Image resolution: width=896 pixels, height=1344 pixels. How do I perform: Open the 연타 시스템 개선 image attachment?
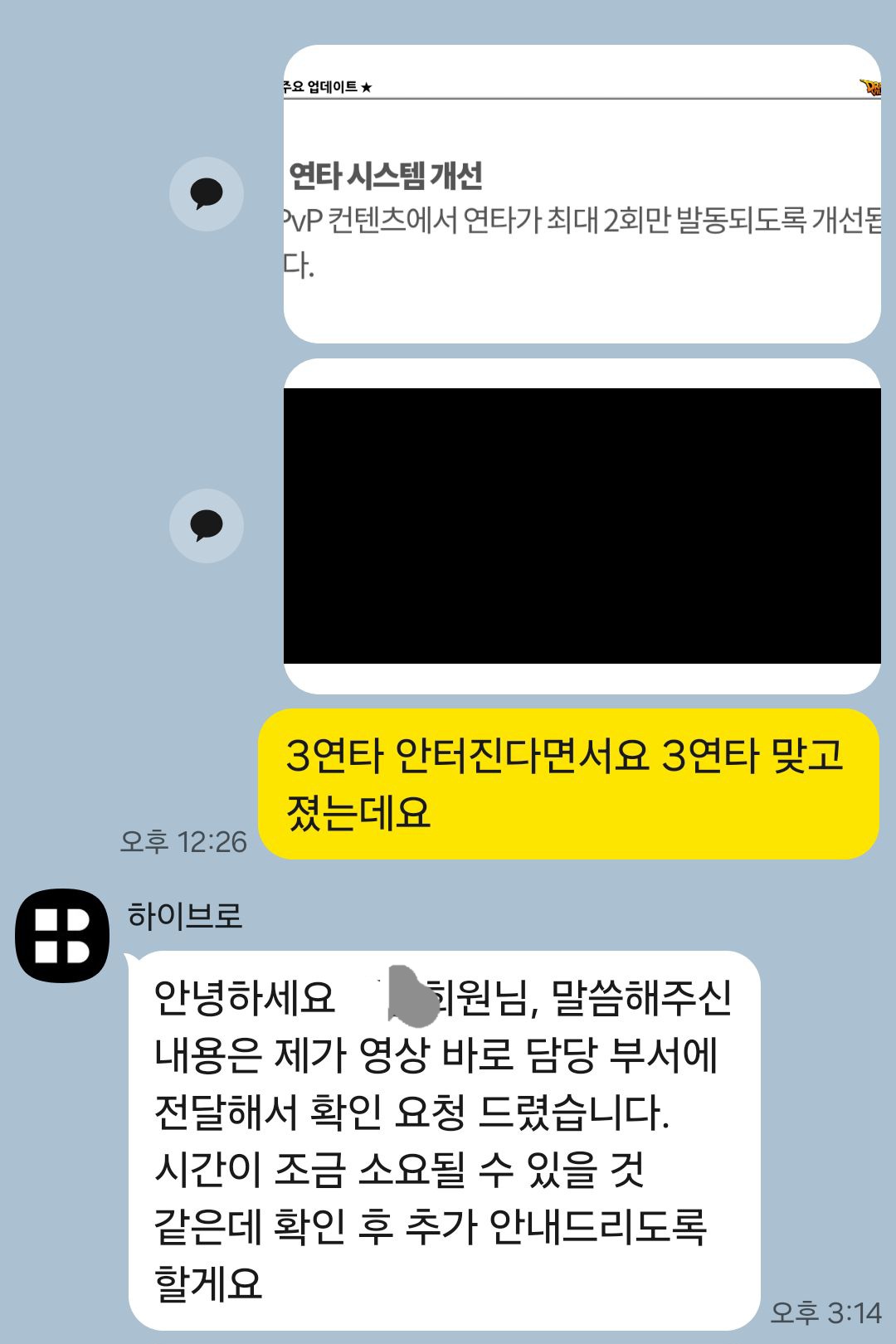(x=581, y=195)
